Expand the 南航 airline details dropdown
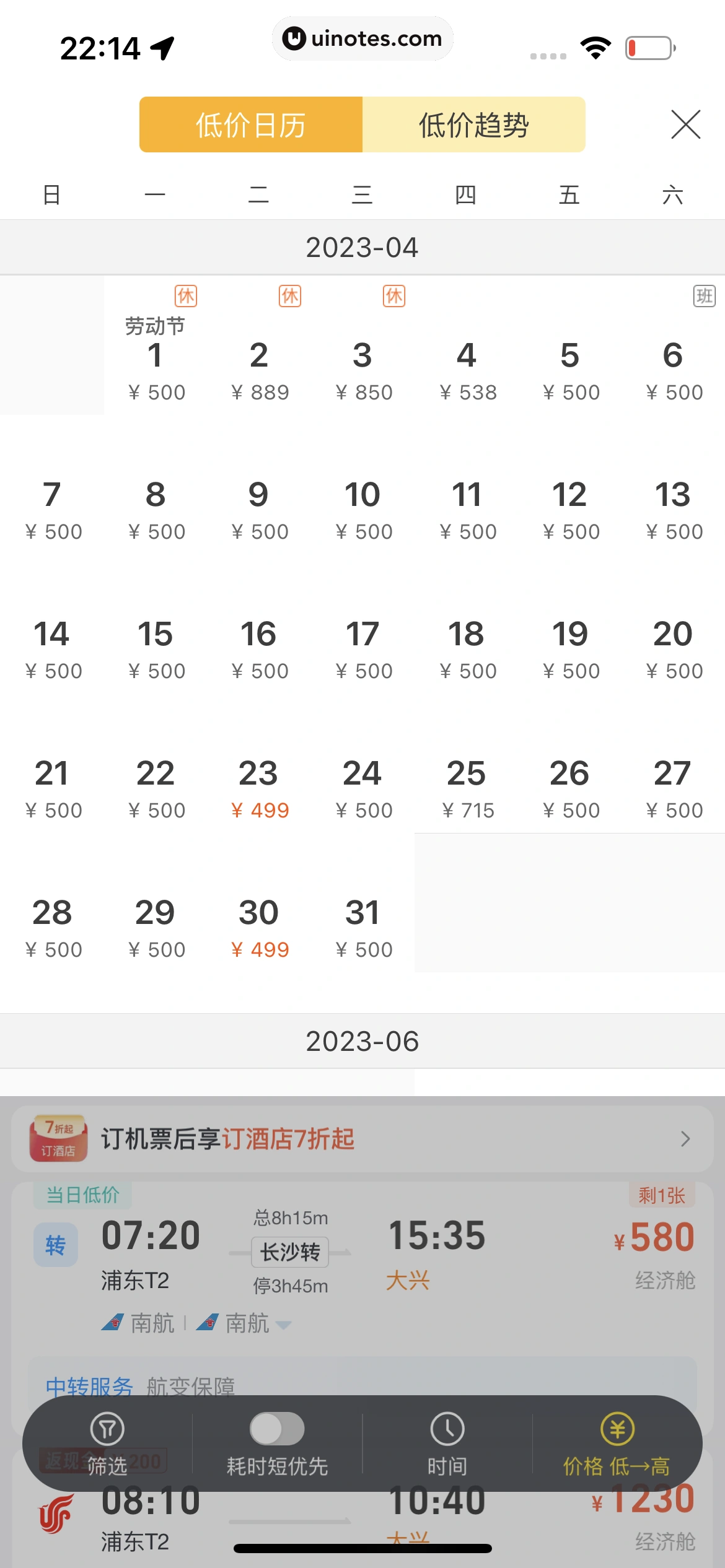The width and height of the screenshot is (725, 1568). [x=283, y=1325]
